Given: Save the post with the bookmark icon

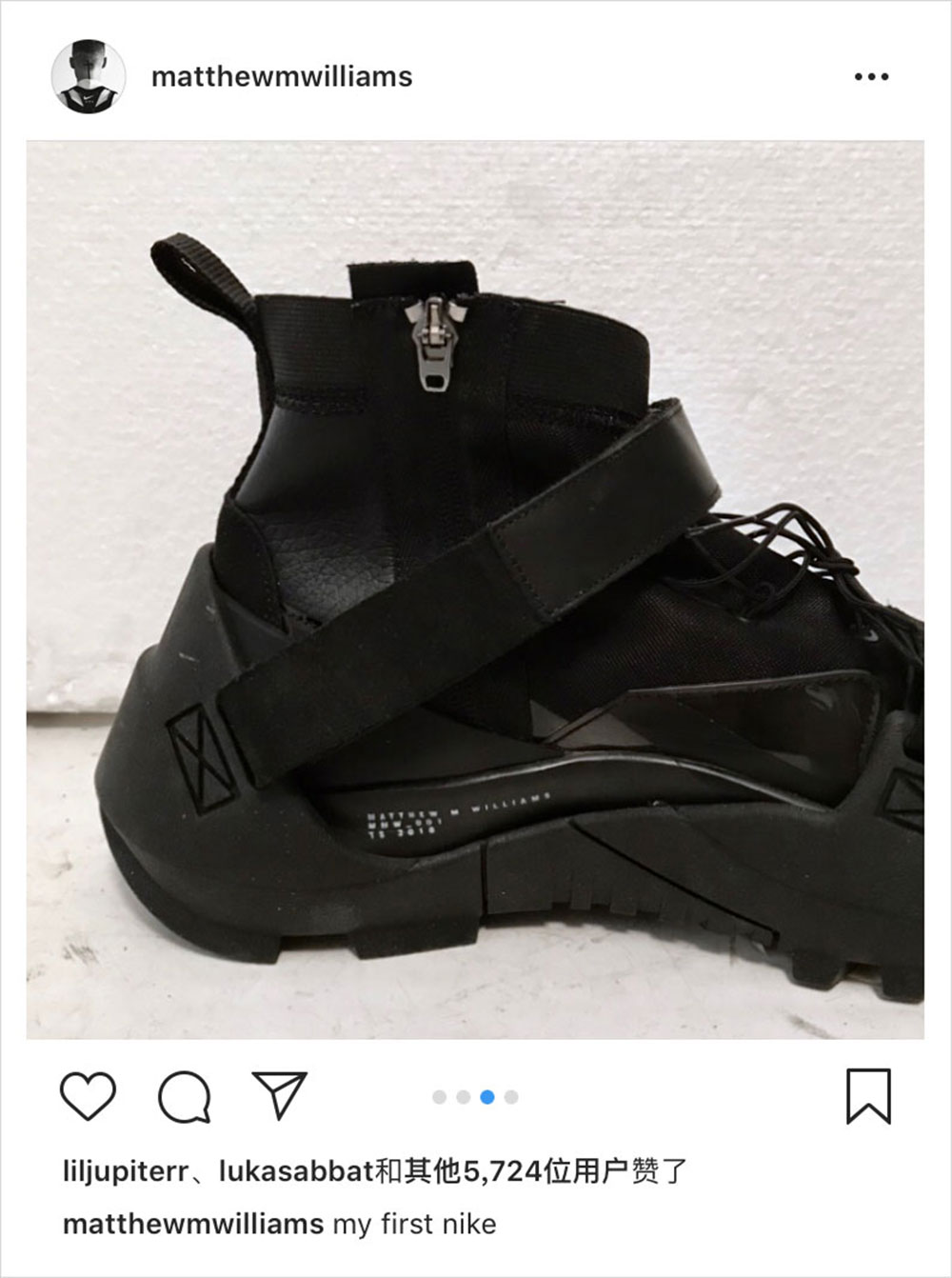Looking at the screenshot, I should 868,1096.
